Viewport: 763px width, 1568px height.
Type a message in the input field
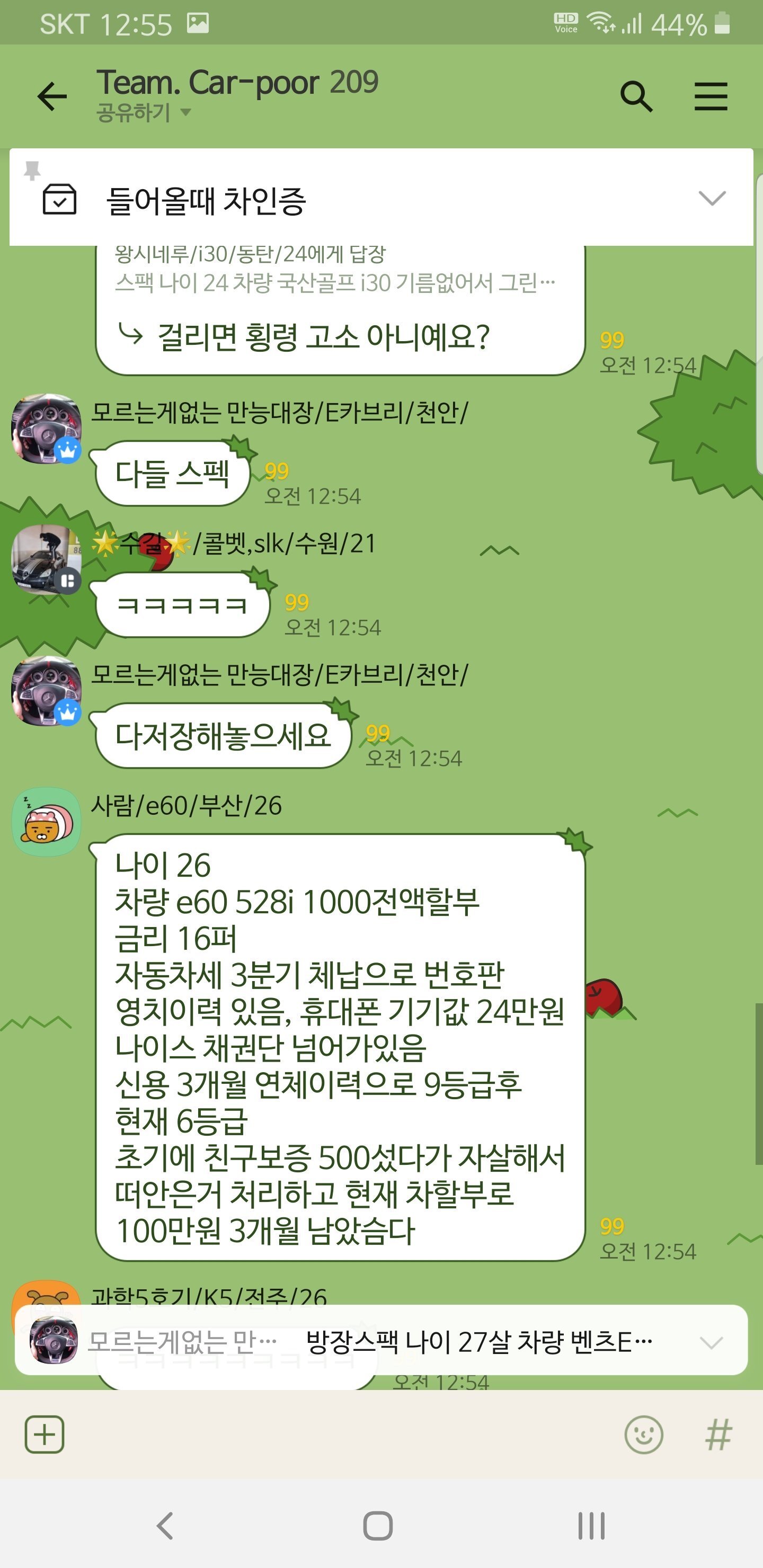coord(341,1435)
